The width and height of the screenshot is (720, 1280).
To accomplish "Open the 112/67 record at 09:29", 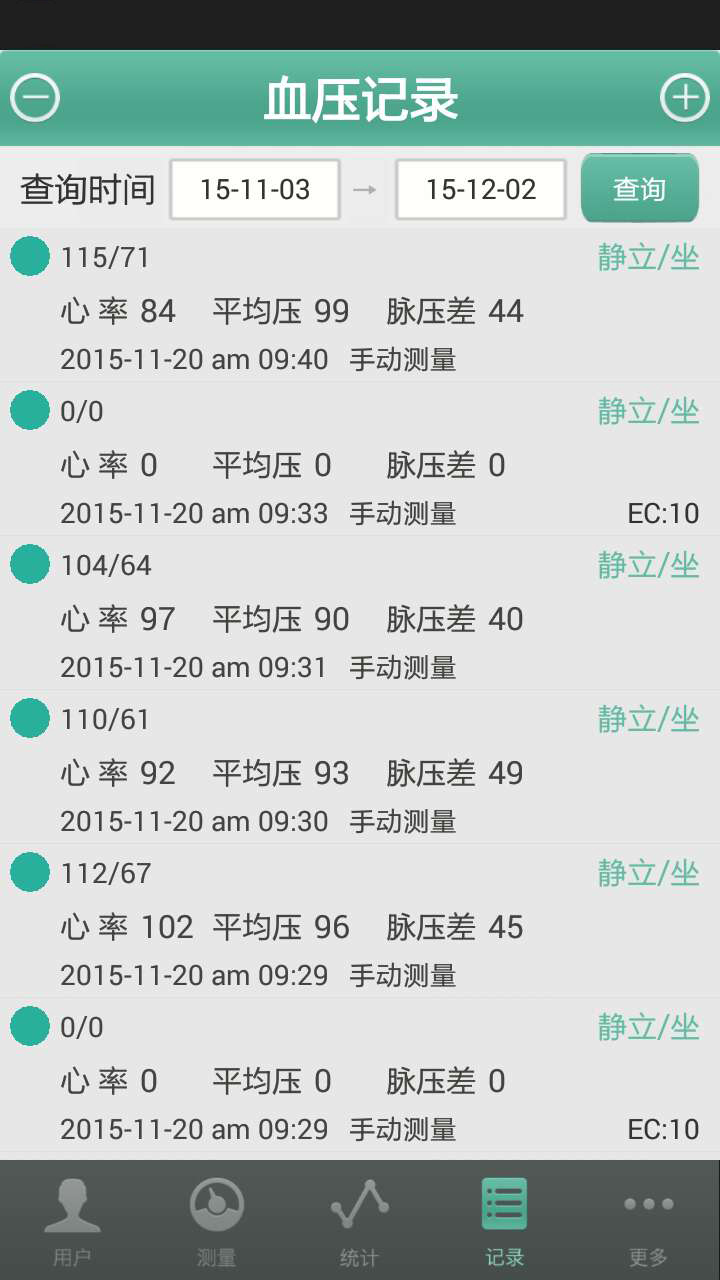I will pyautogui.click(x=360, y=922).
